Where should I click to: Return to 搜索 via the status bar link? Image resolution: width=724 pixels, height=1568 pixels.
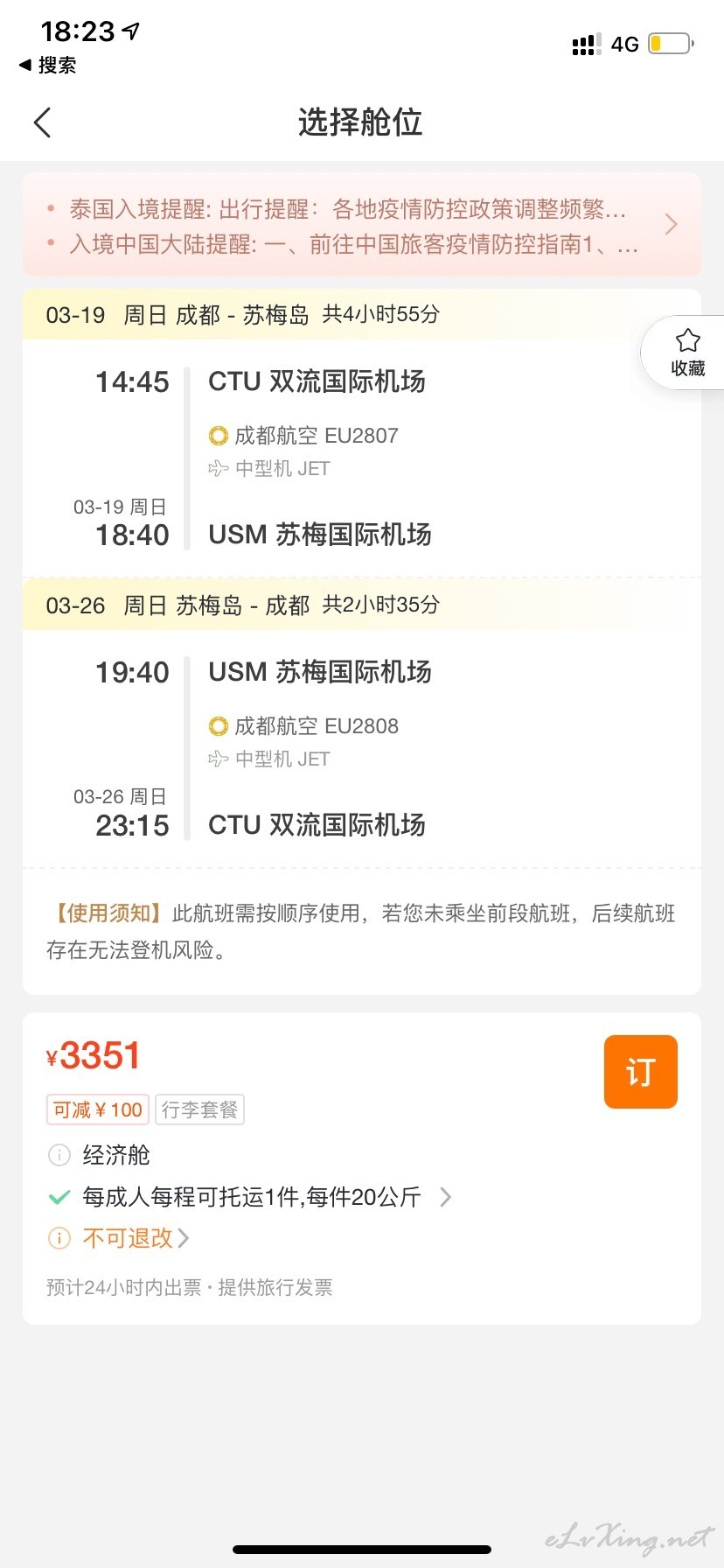point(48,65)
